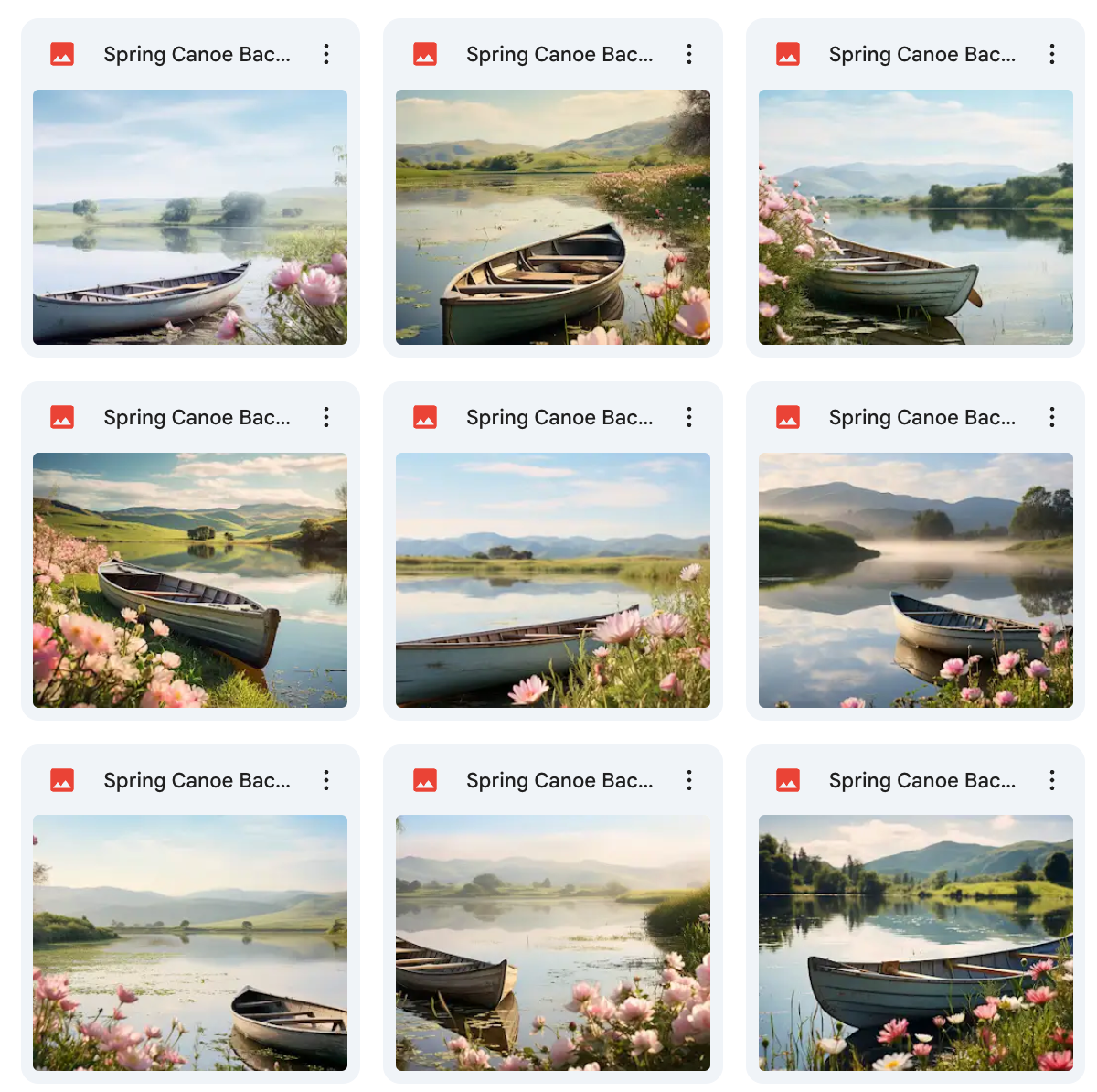This screenshot has height=1092, width=1097.
Task: Open the file with the boat holding an oar by pink blossoms
Action: point(915,217)
